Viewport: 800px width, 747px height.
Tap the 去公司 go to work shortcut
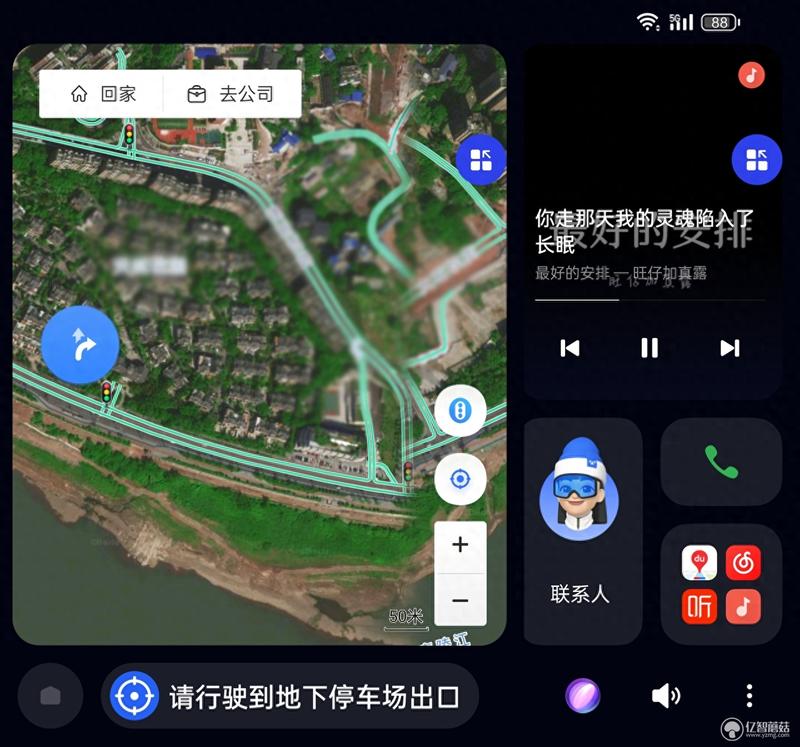pos(230,95)
